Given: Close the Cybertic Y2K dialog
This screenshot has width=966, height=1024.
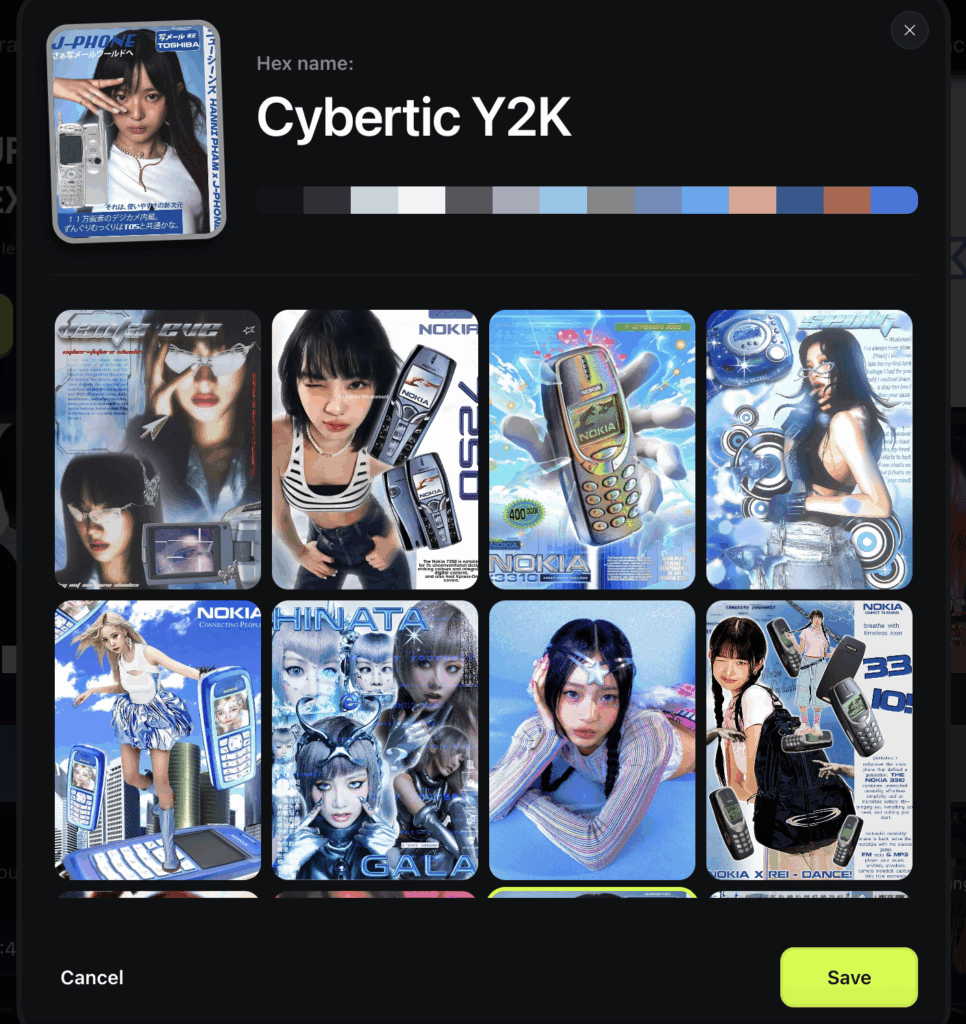Looking at the screenshot, I should 909,31.
